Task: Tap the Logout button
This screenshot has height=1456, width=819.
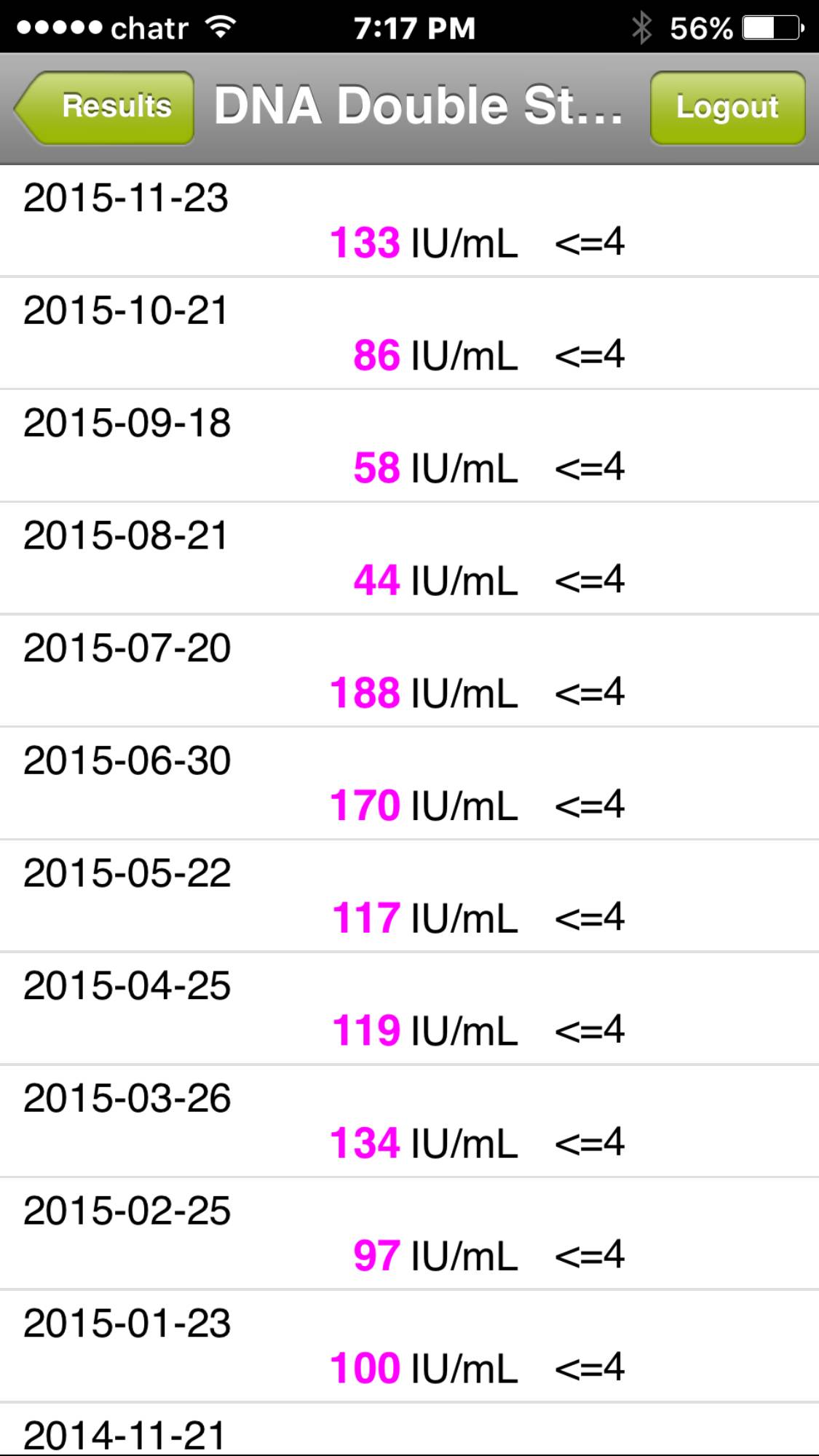Action: (727, 108)
